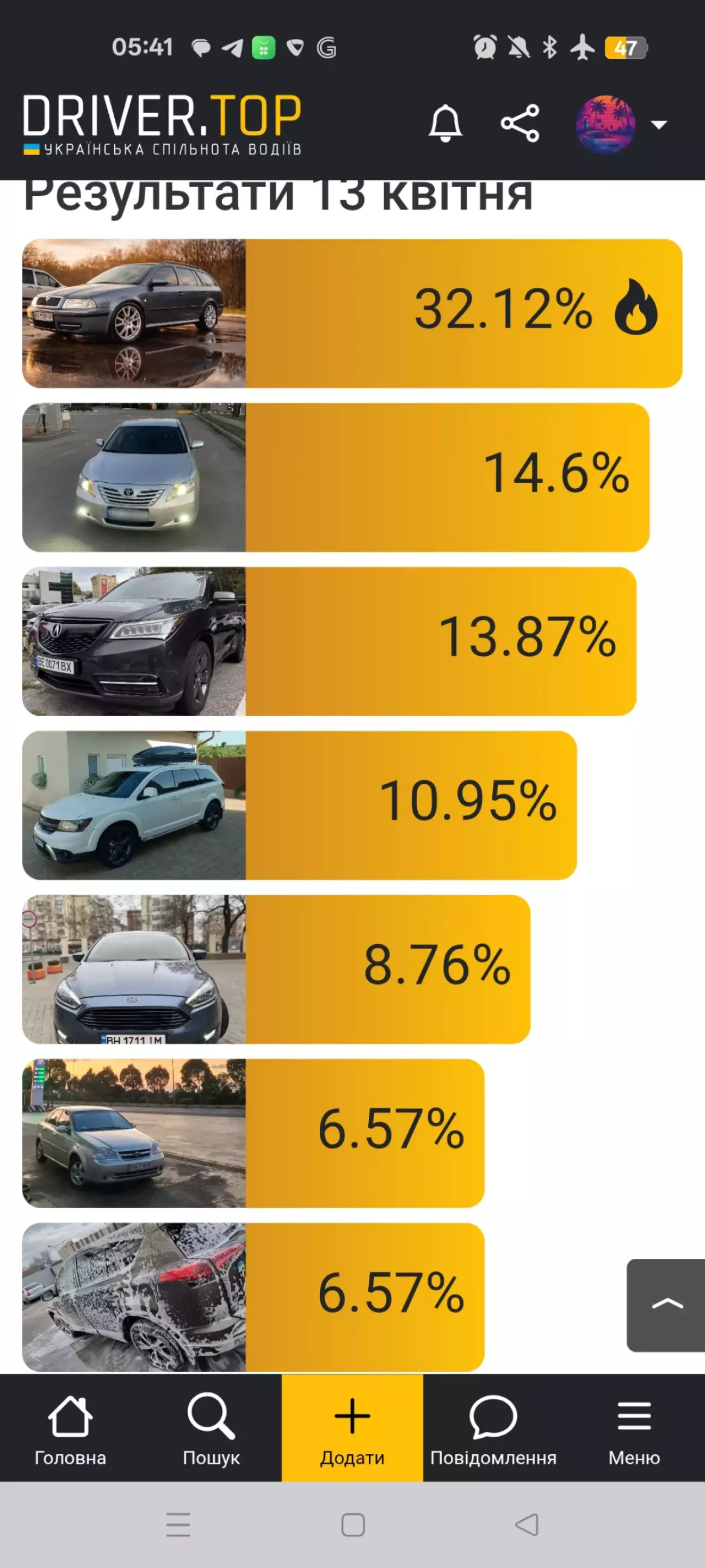Open the notifications bell
This screenshot has width=705, height=1568.
[446, 124]
